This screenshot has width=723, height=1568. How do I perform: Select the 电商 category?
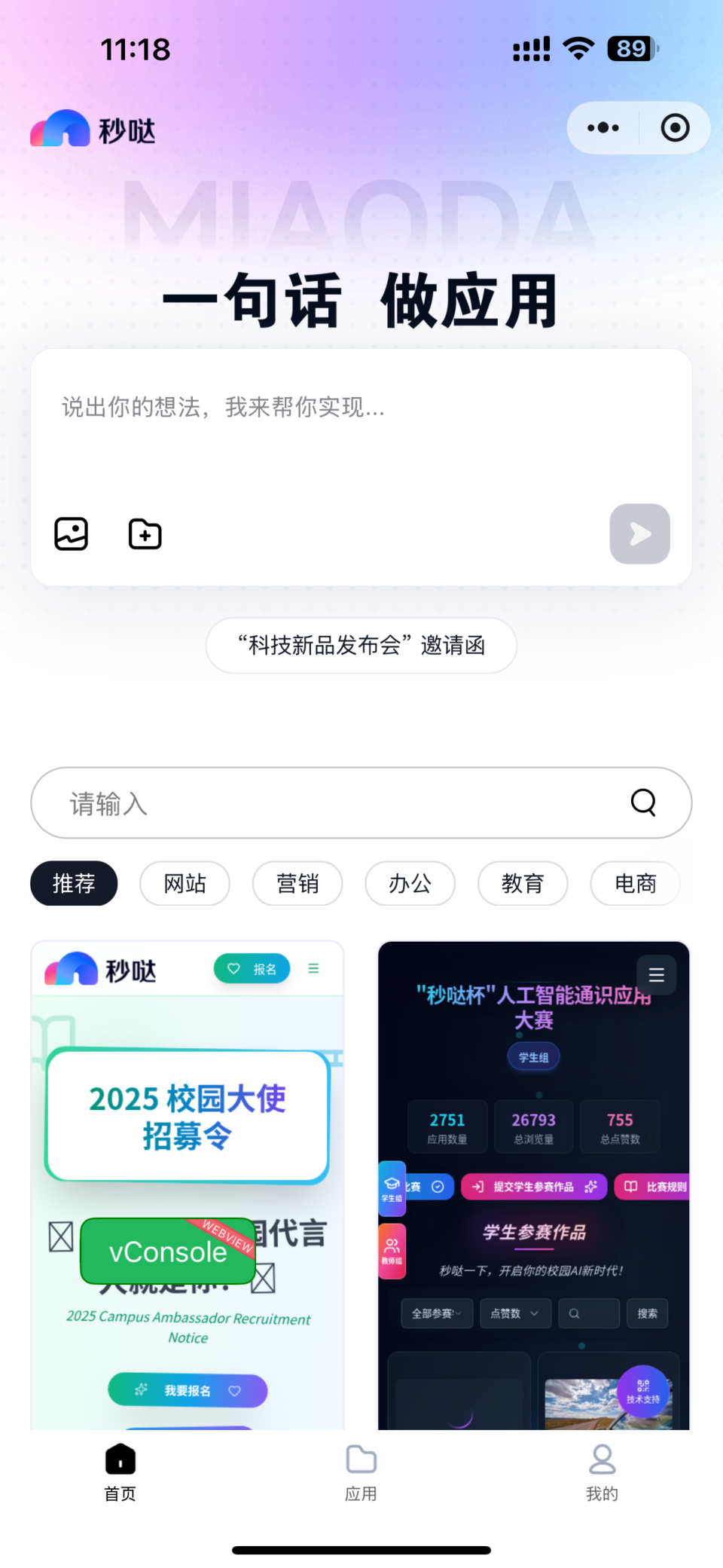[635, 883]
